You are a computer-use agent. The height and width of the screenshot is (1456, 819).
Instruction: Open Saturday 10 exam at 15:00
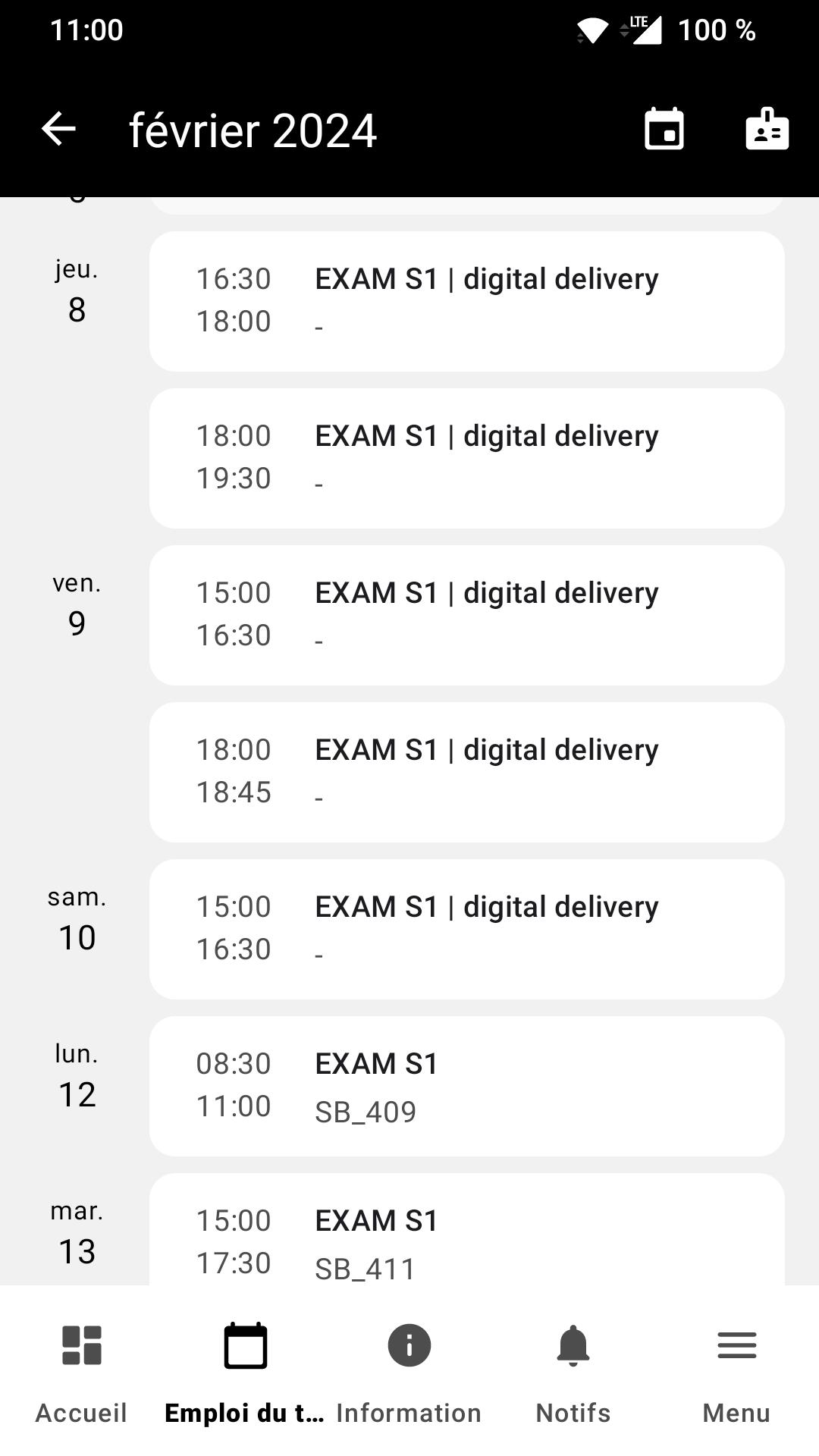point(467,930)
